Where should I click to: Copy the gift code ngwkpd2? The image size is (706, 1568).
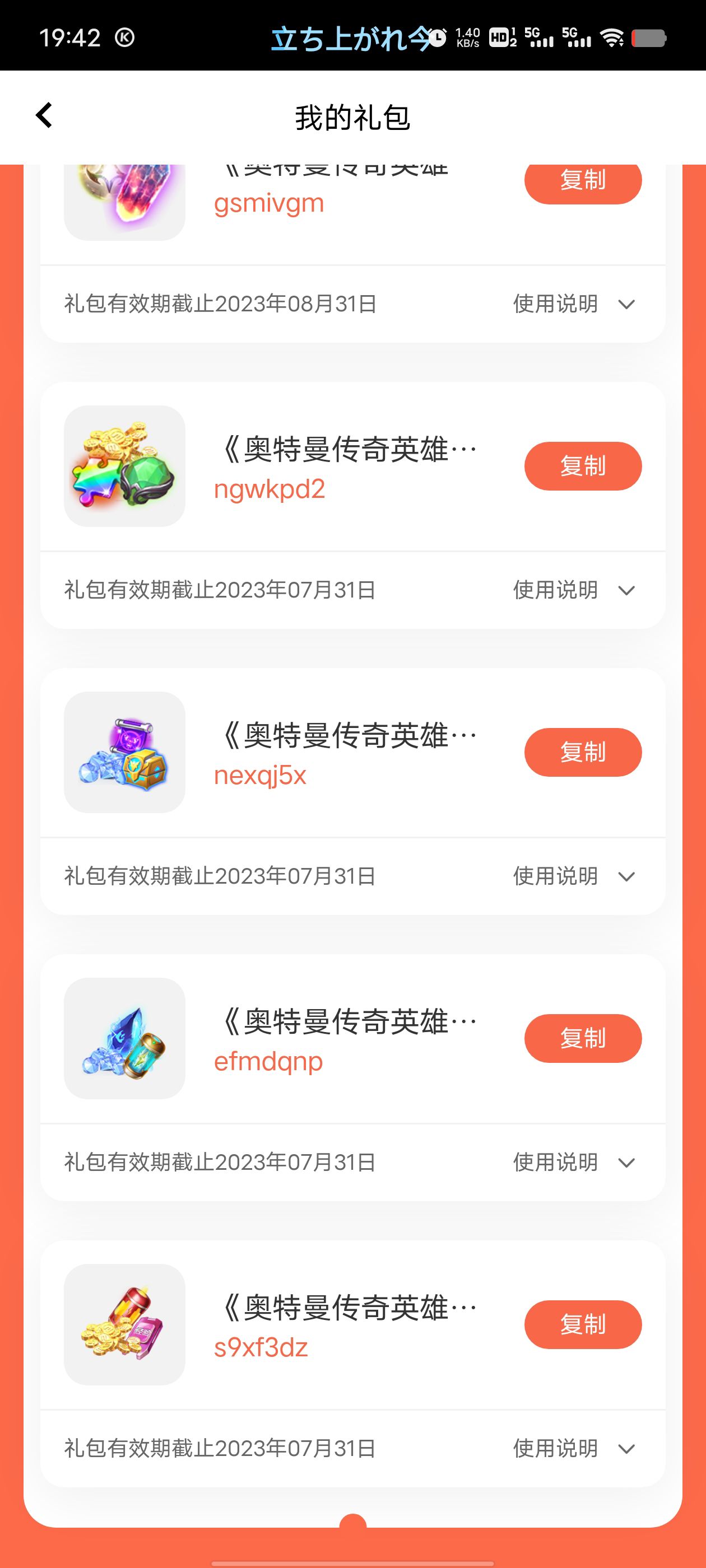click(582, 466)
